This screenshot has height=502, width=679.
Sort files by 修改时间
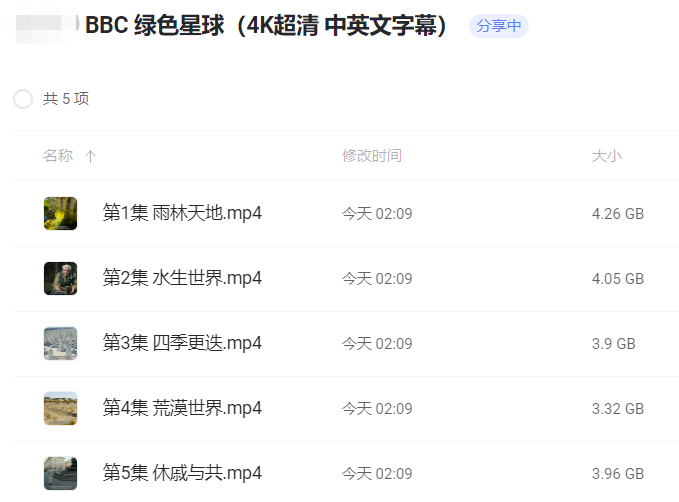(x=372, y=156)
